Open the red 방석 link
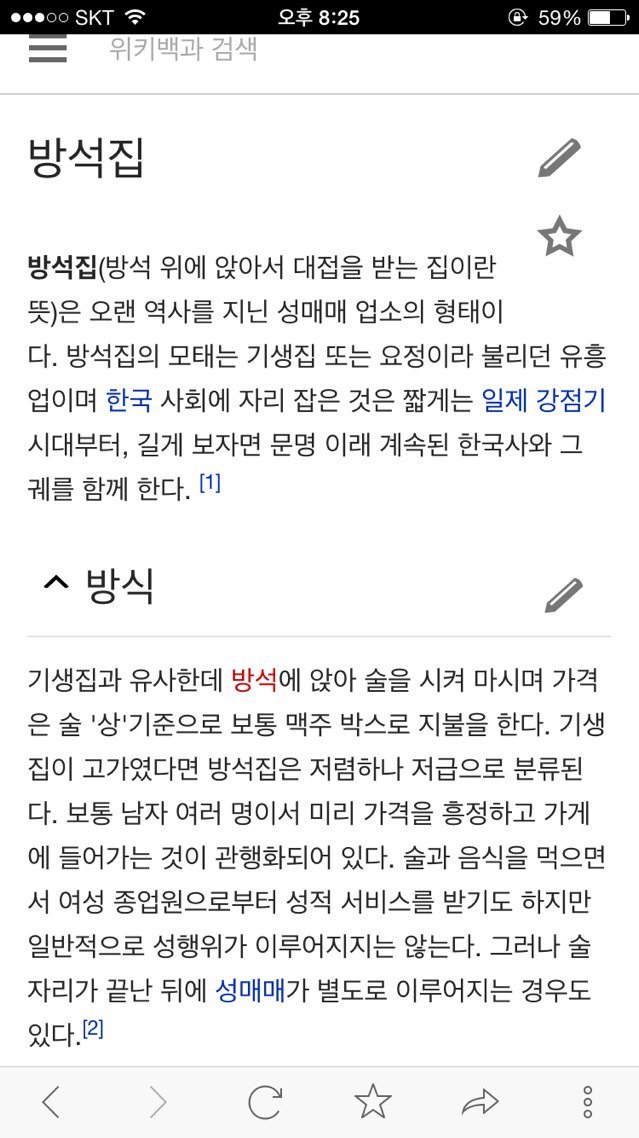Viewport: 639px width, 1138px height. point(254,680)
